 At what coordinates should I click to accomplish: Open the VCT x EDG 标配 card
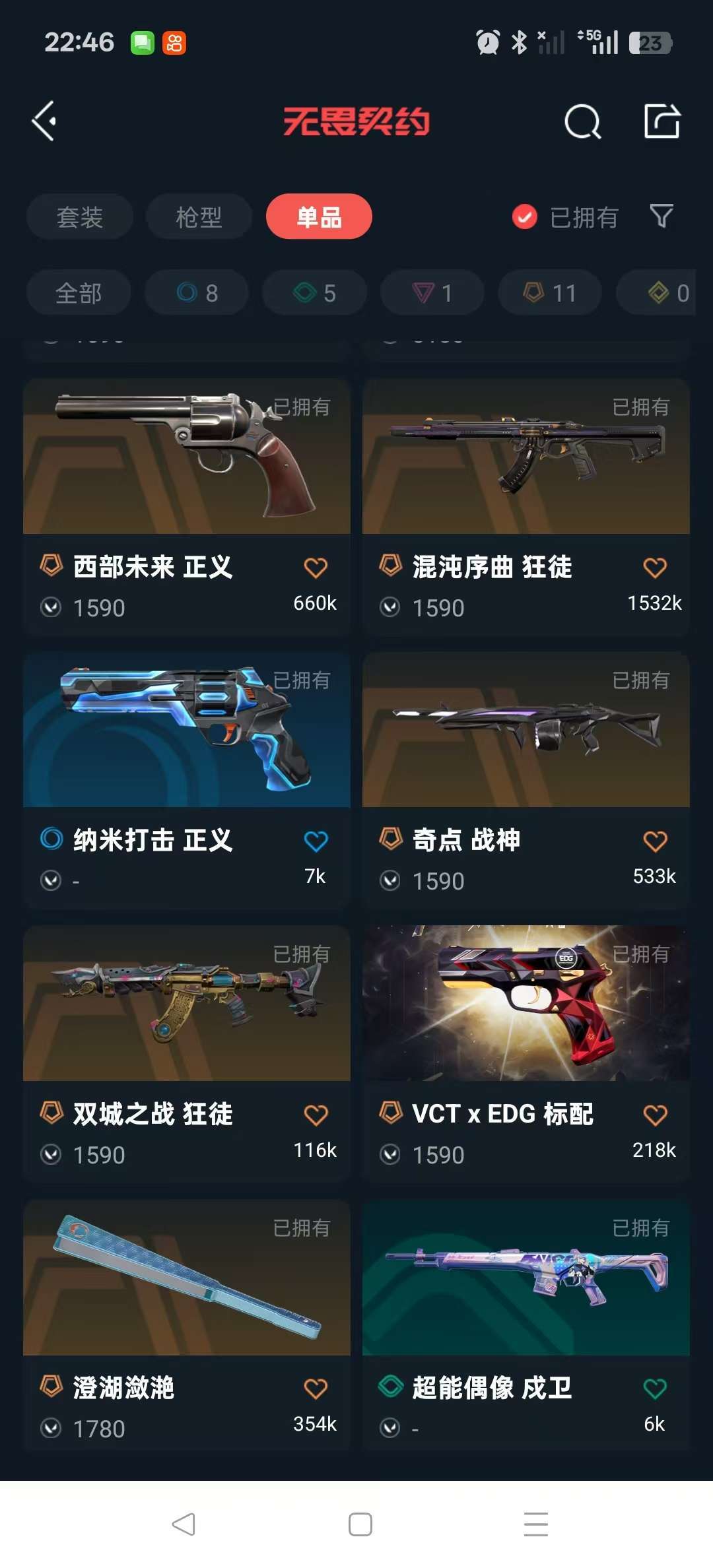point(526,1054)
